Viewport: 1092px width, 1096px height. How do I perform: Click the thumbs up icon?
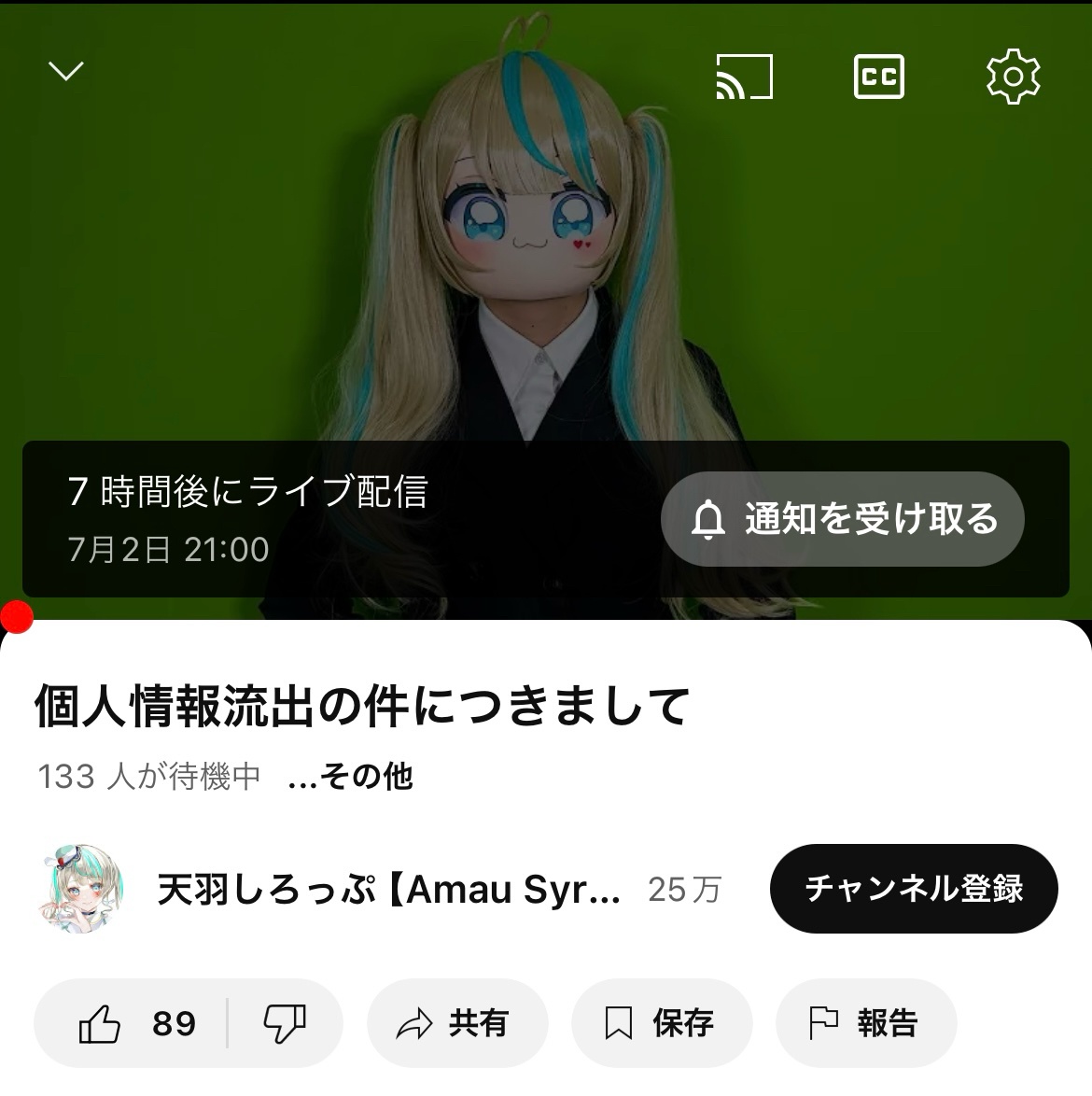pyautogui.click(x=102, y=1023)
